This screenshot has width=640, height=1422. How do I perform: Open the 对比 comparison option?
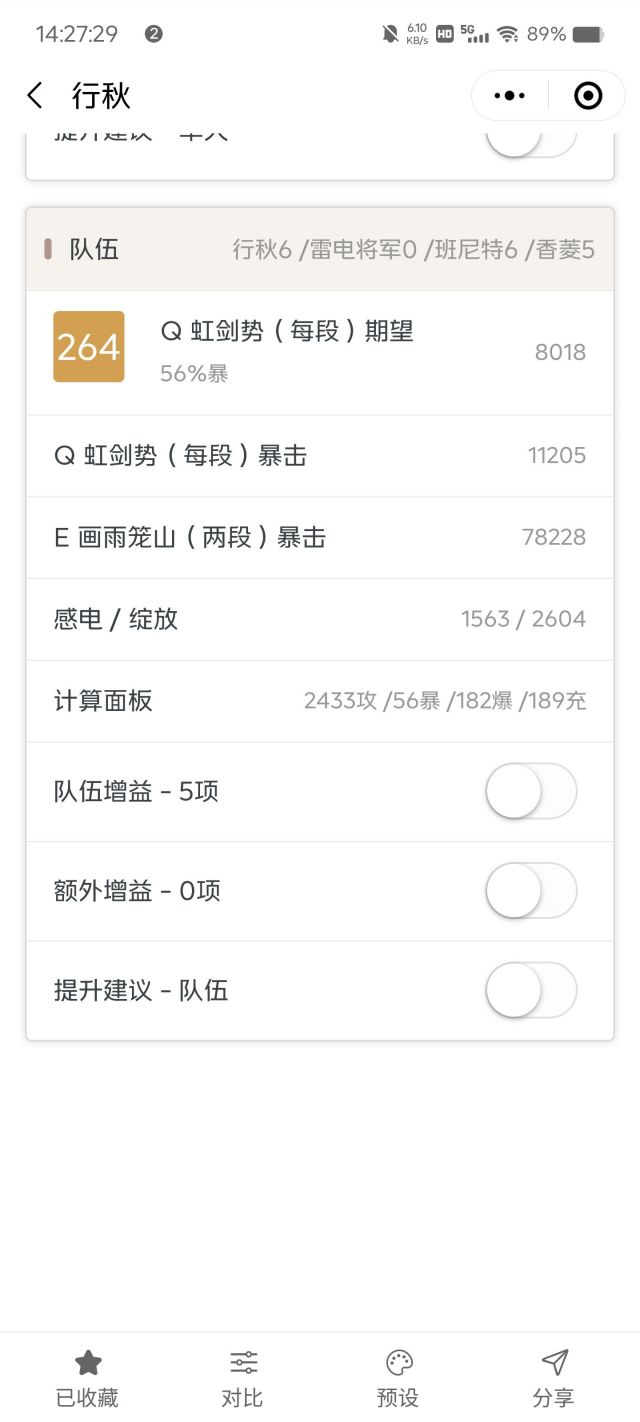243,1377
